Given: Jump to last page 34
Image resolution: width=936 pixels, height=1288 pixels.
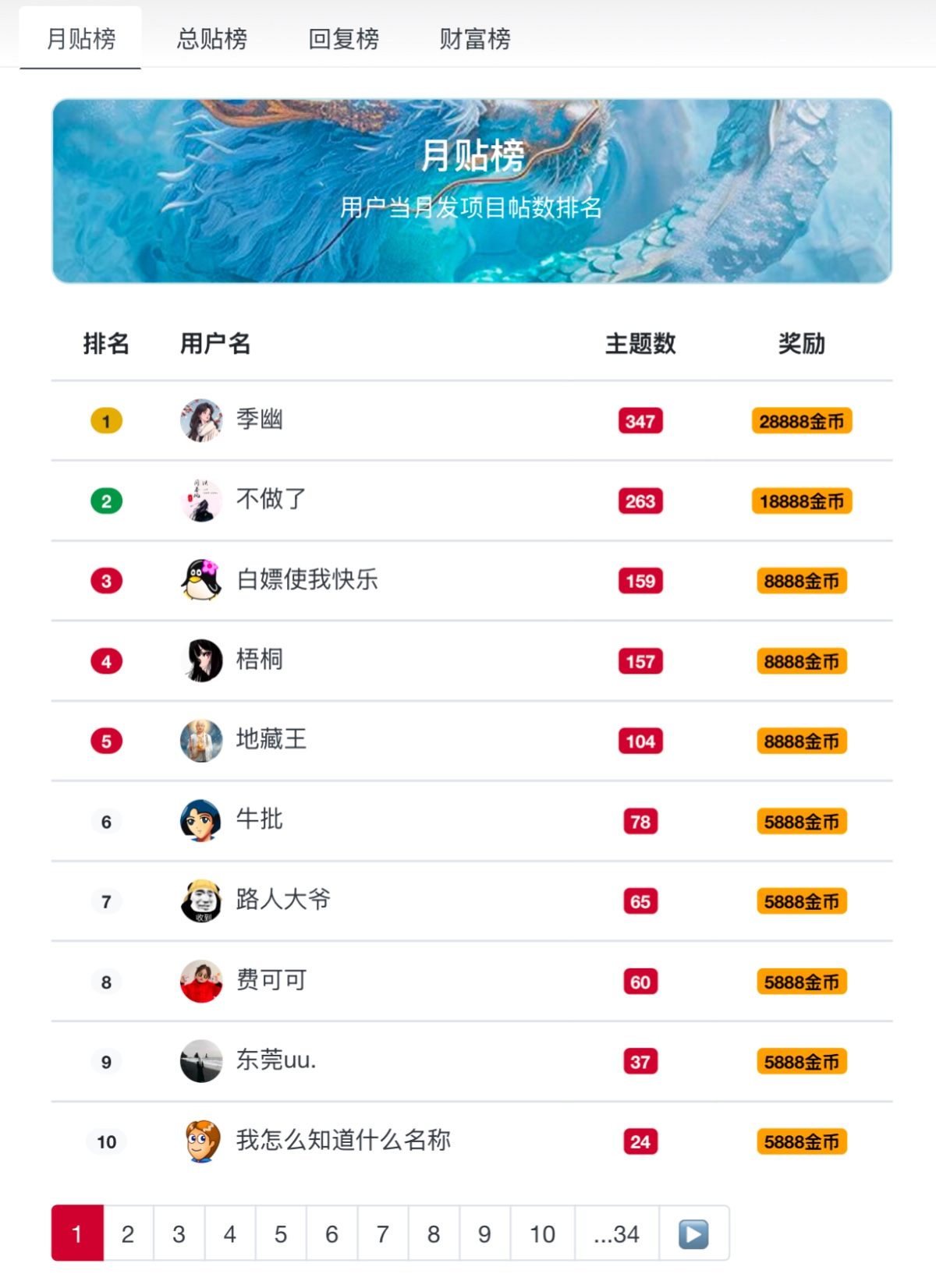Looking at the screenshot, I should [616, 1233].
